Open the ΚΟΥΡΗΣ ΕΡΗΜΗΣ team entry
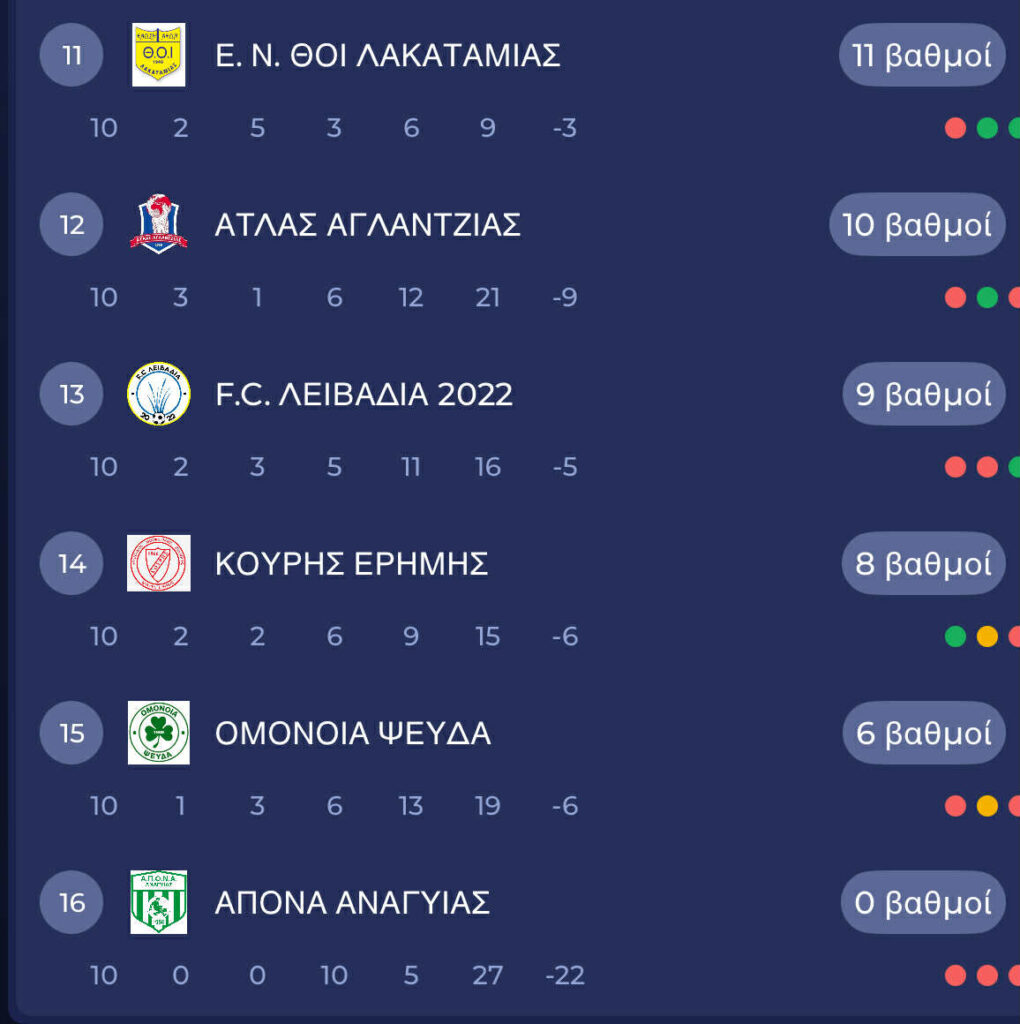Screen dimensions: 1020x1024 click(351, 564)
